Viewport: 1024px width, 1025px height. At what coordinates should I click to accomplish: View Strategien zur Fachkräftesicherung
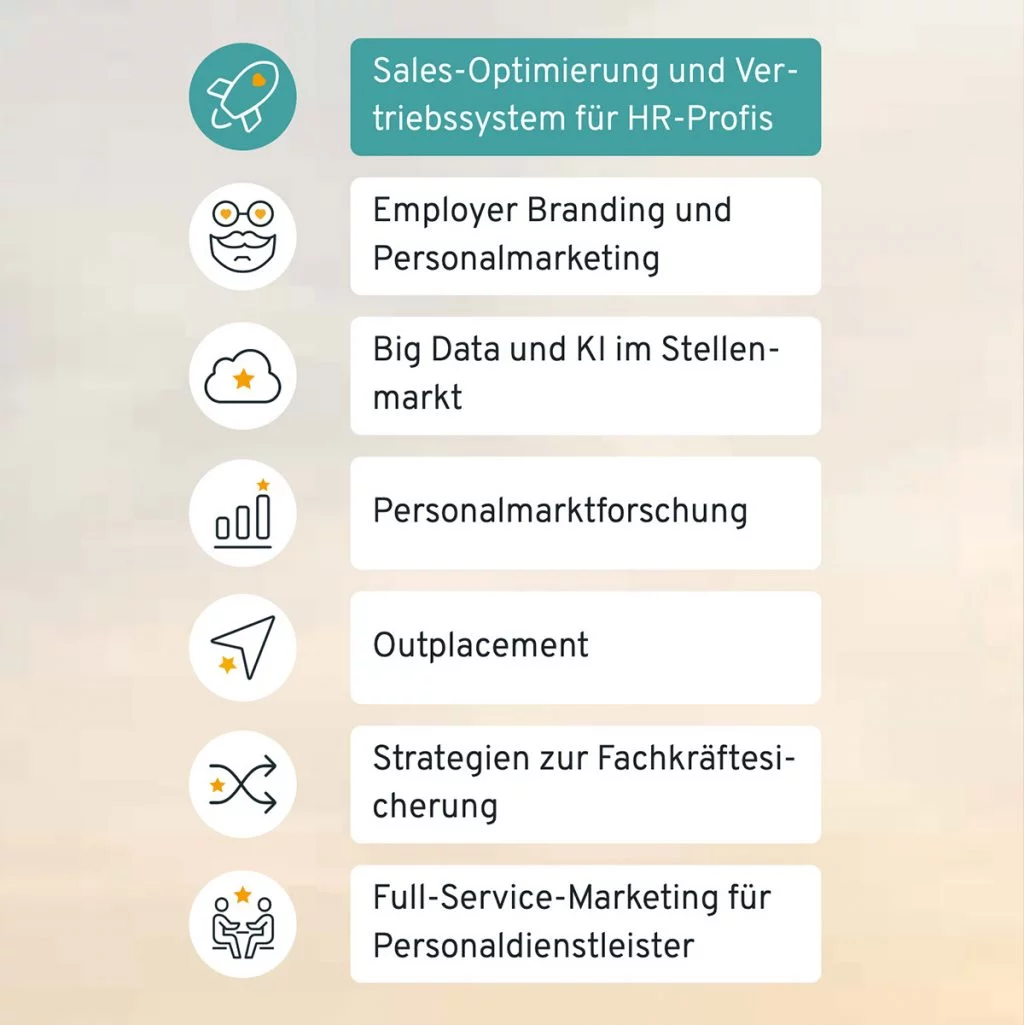click(x=585, y=784)
